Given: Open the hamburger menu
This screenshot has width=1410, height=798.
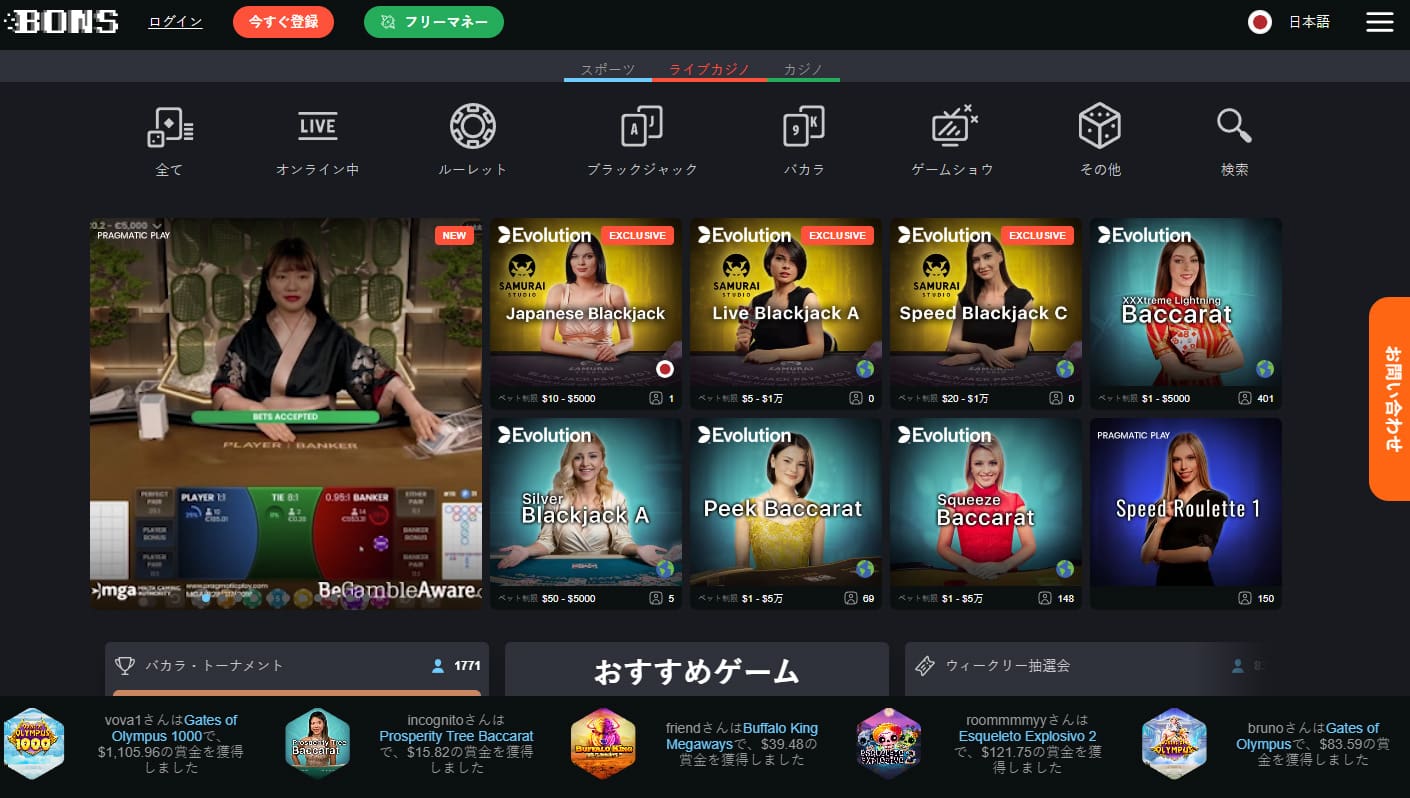Looking at the screenshot, I should pos(1379,22).
